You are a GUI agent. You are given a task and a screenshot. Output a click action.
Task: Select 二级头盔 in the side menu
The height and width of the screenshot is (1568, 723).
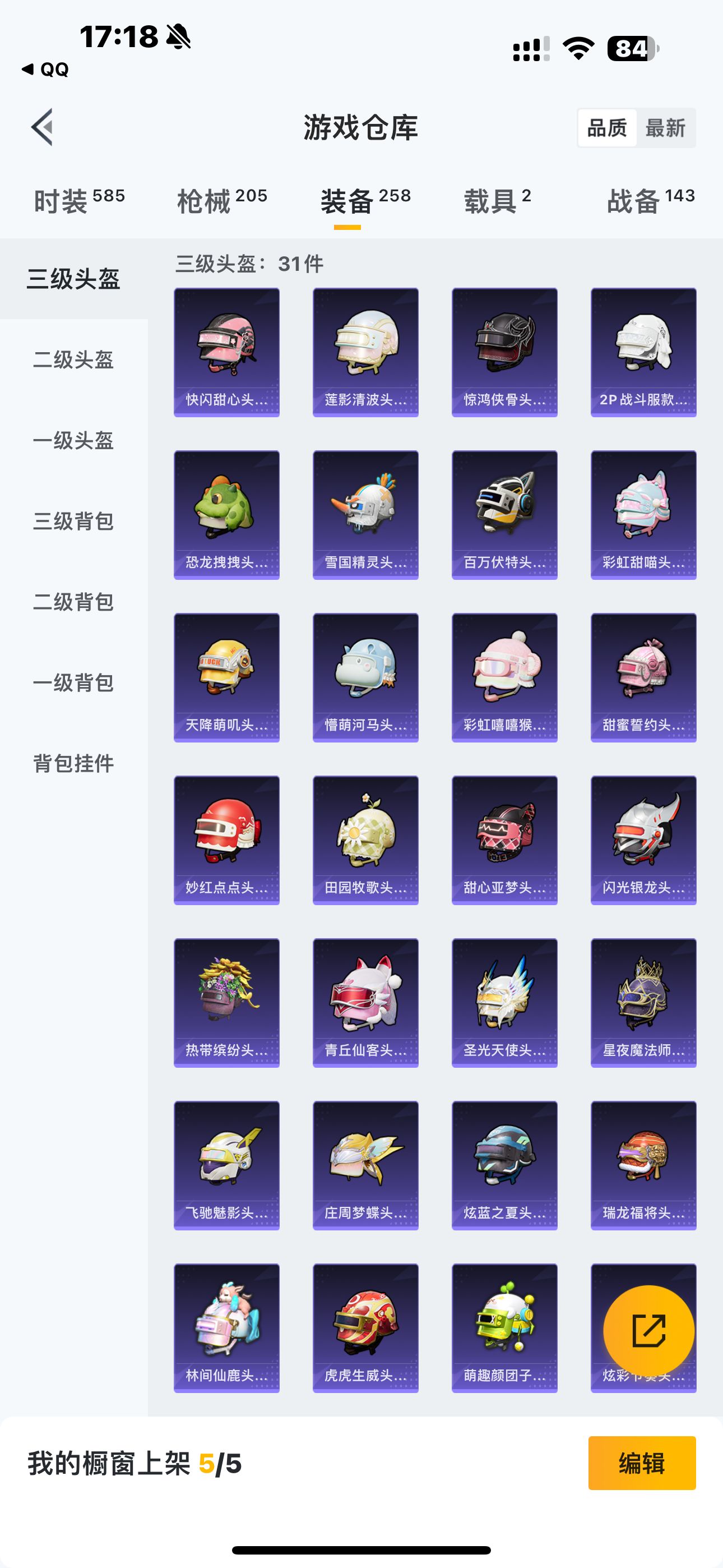[73, 359]
